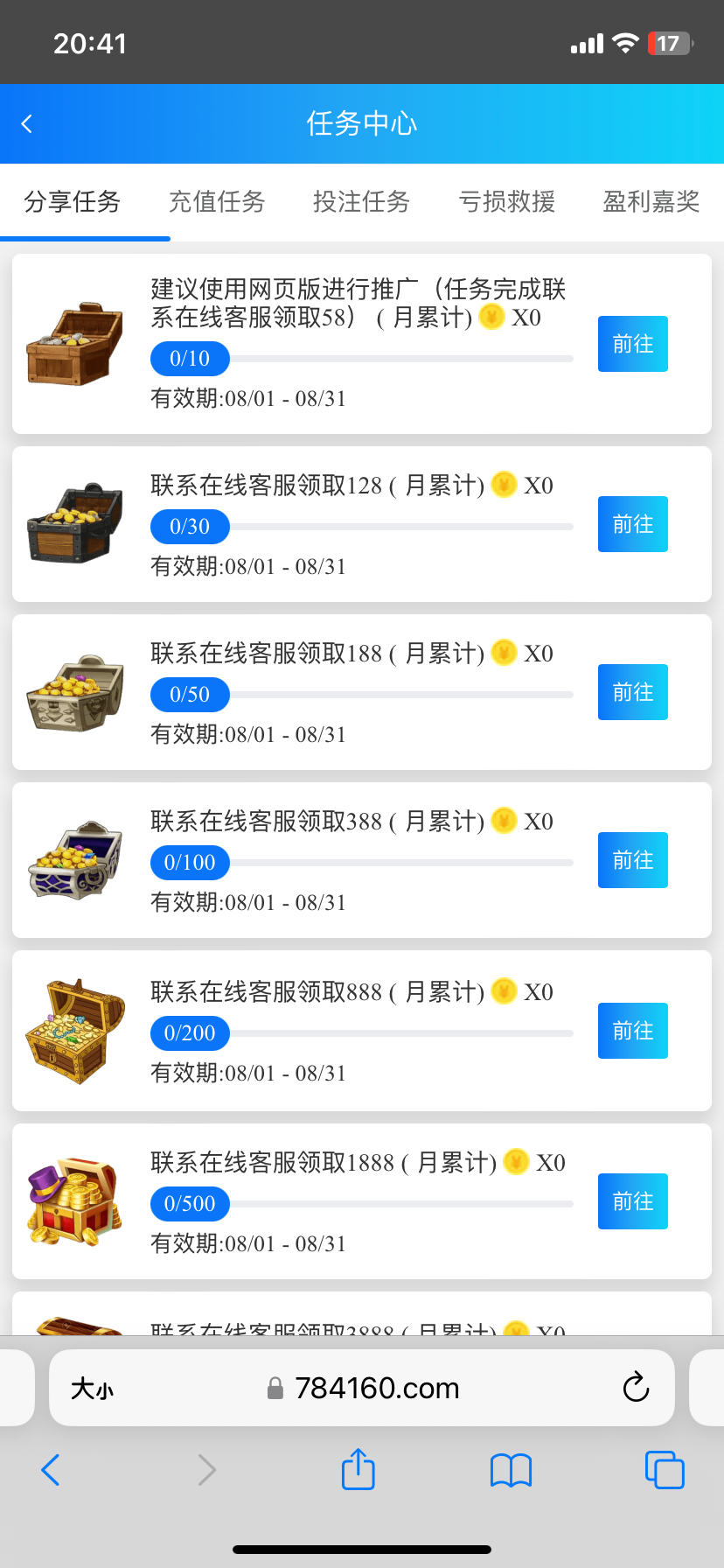
Task: Tap 前往 beside the 领取888 task
Action: (632, 1031)
